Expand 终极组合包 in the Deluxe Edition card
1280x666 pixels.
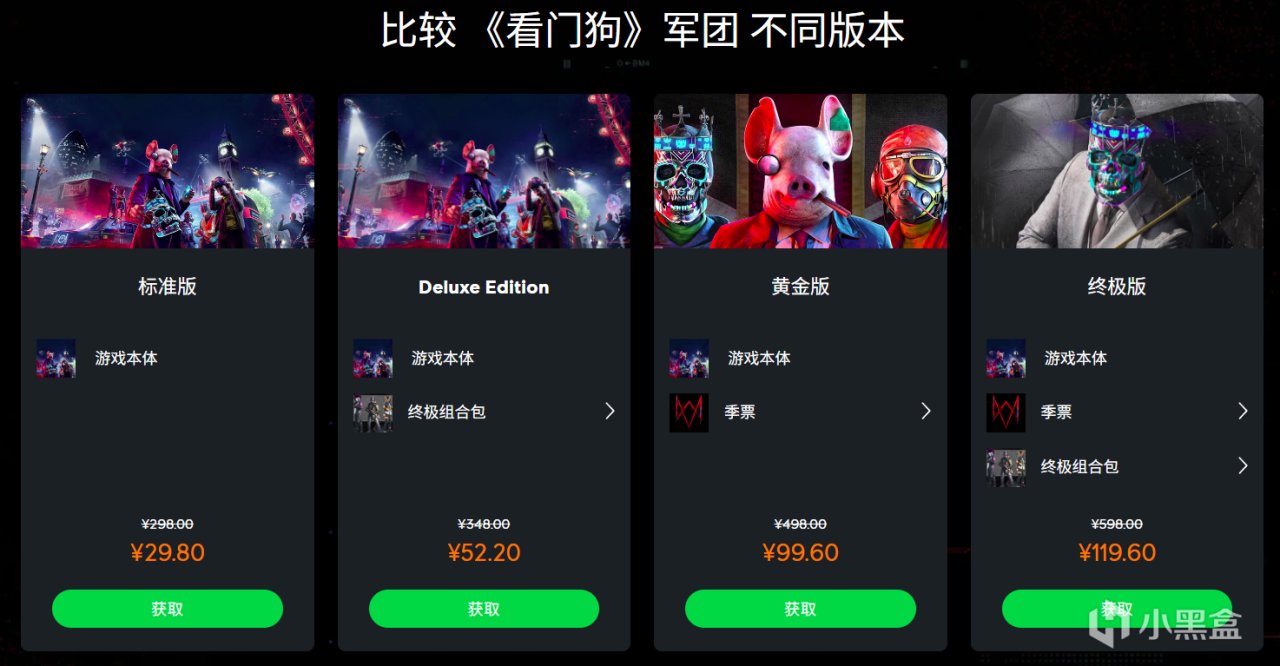(x=609, y=411)
